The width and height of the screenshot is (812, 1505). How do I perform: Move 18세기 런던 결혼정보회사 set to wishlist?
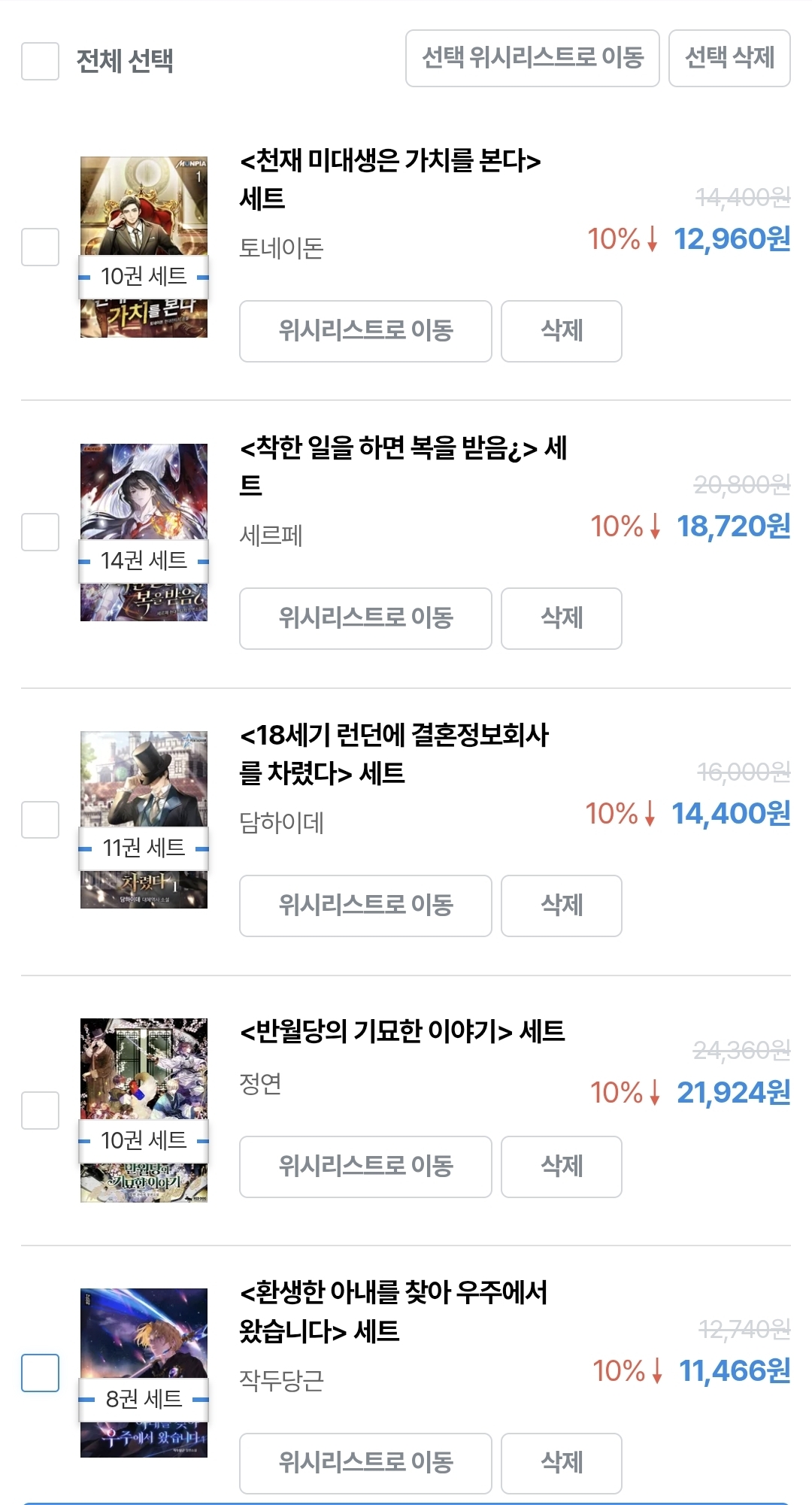pos(365,906)
